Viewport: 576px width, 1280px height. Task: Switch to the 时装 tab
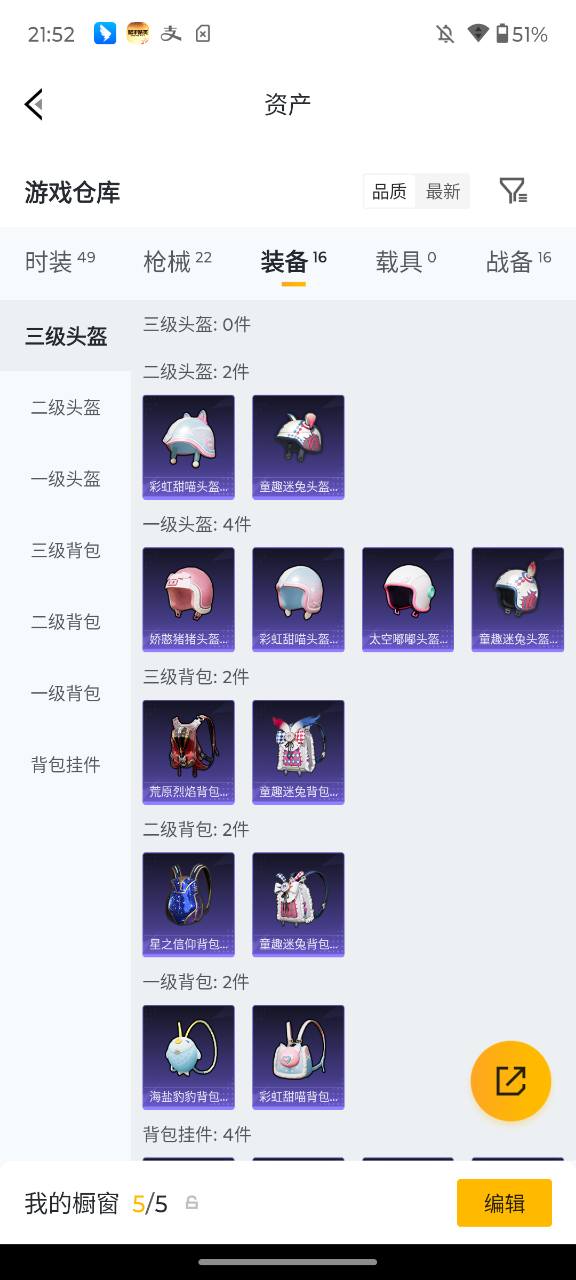pyautogui.click(x=60, y=261)
